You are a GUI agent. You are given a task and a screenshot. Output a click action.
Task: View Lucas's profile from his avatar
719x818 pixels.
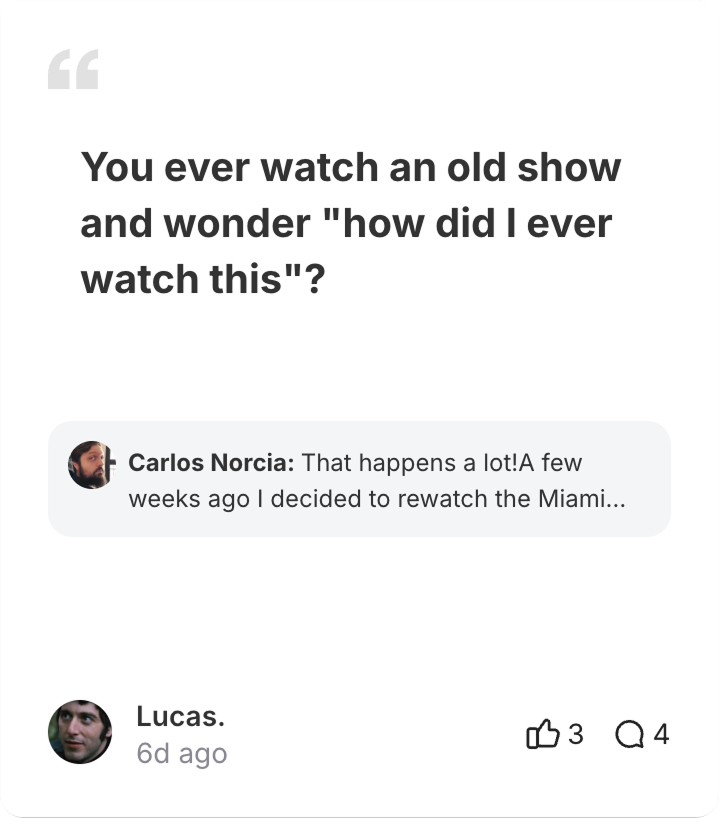tap(80, 732)
